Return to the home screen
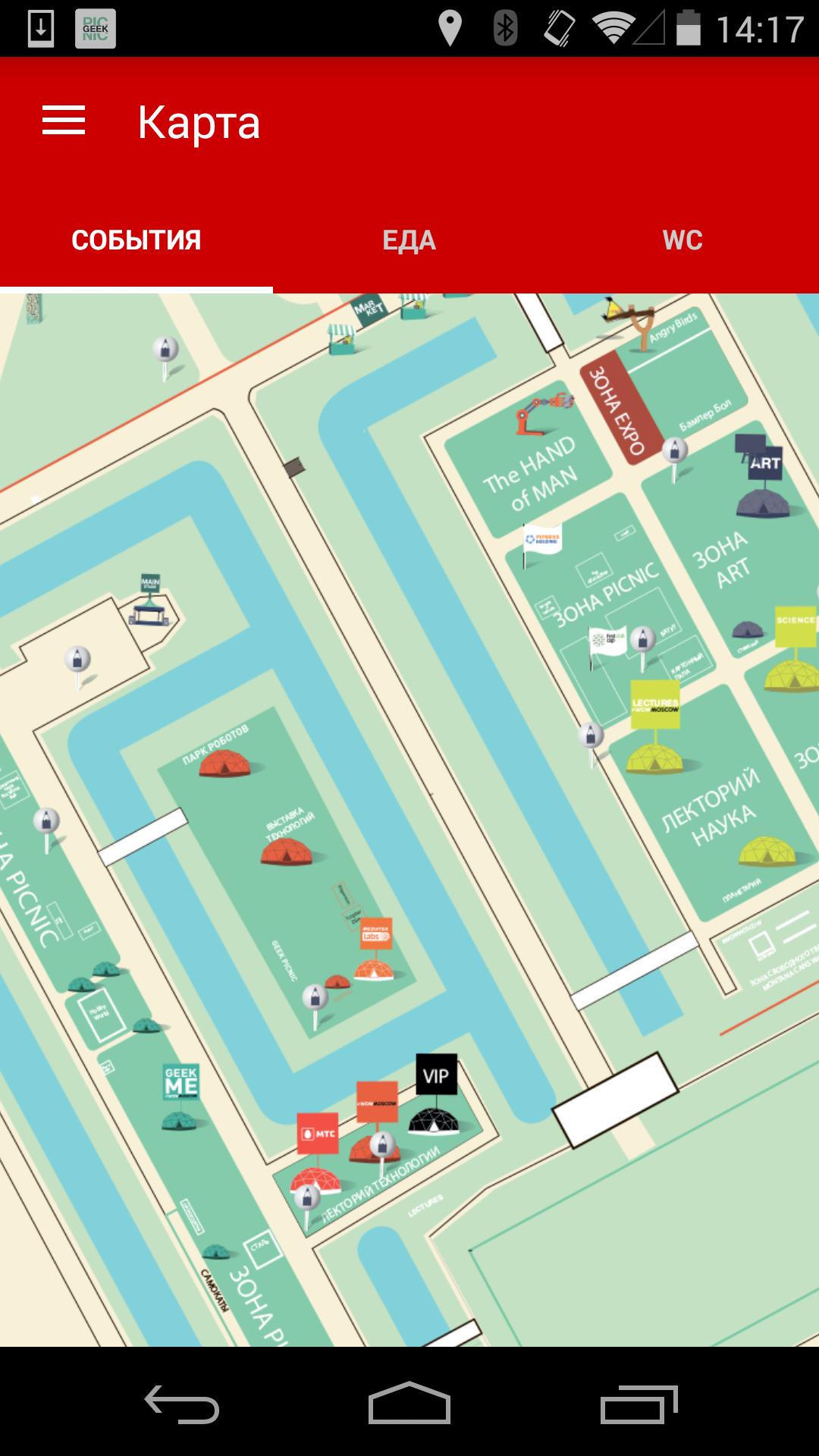The width and height of the screenshot is (819, 1456). [x=409, y=1404]
